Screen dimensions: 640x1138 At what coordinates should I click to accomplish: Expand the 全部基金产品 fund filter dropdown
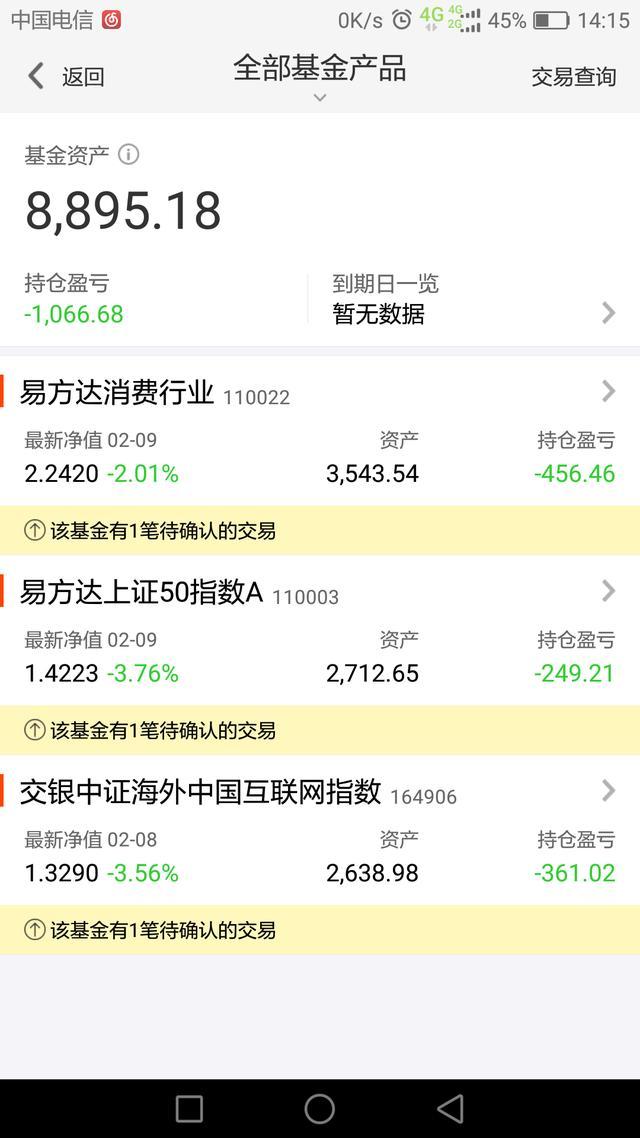pos(319,76)
